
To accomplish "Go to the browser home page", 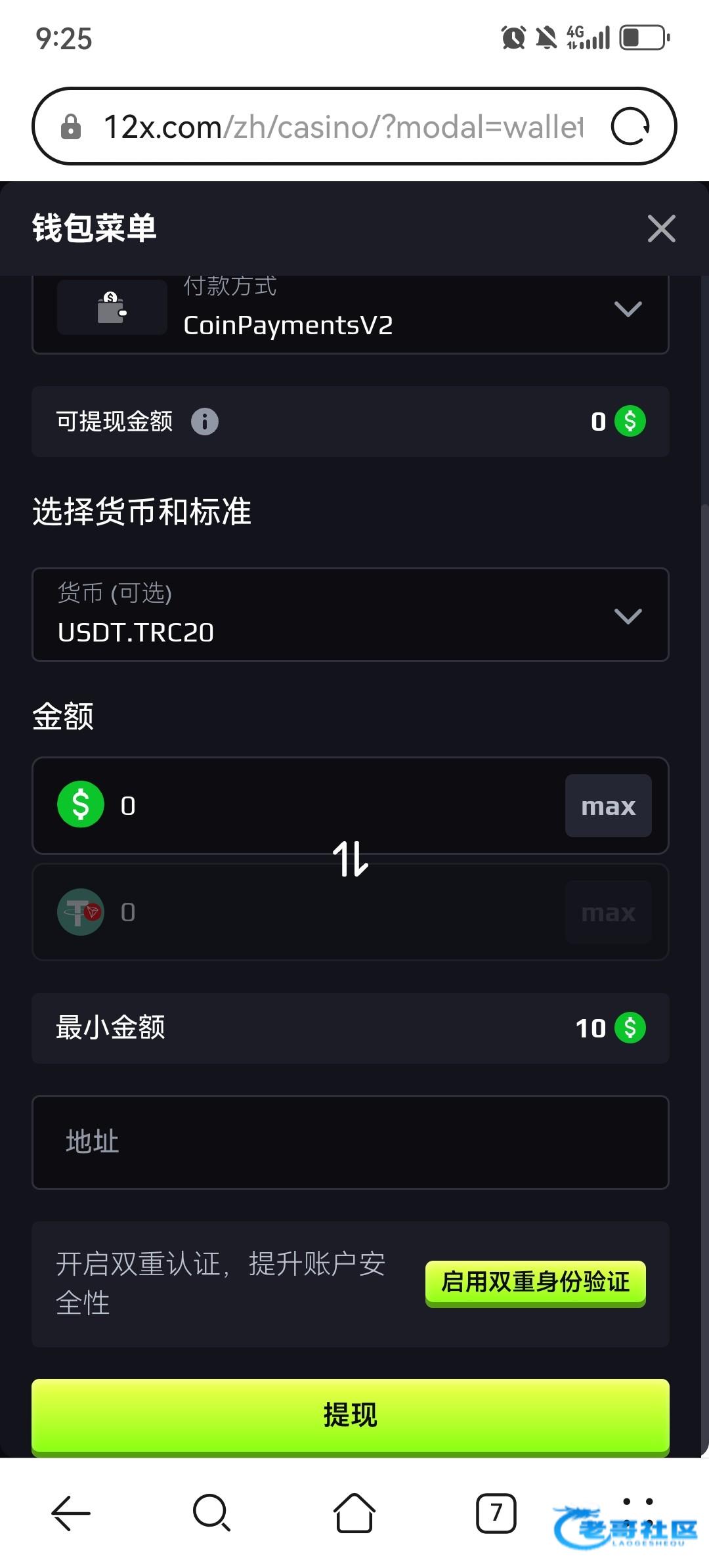I will click(354, 1514).
